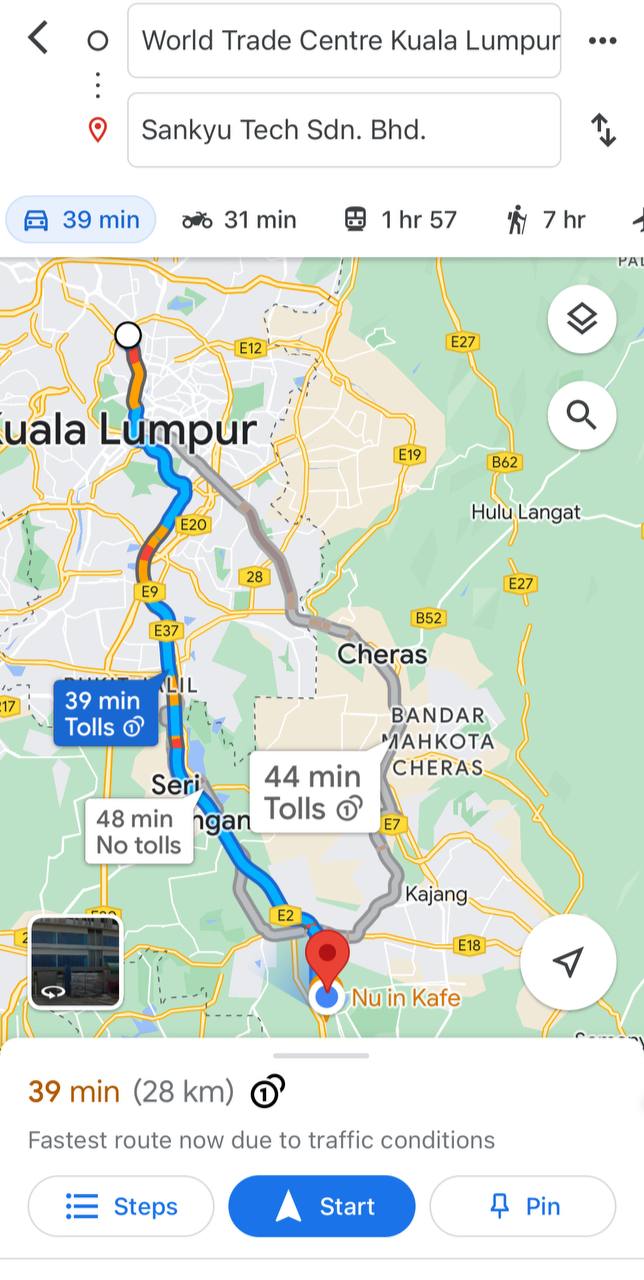644x1280 pixels.
Task: Search along the route
Action: [582, 414]
